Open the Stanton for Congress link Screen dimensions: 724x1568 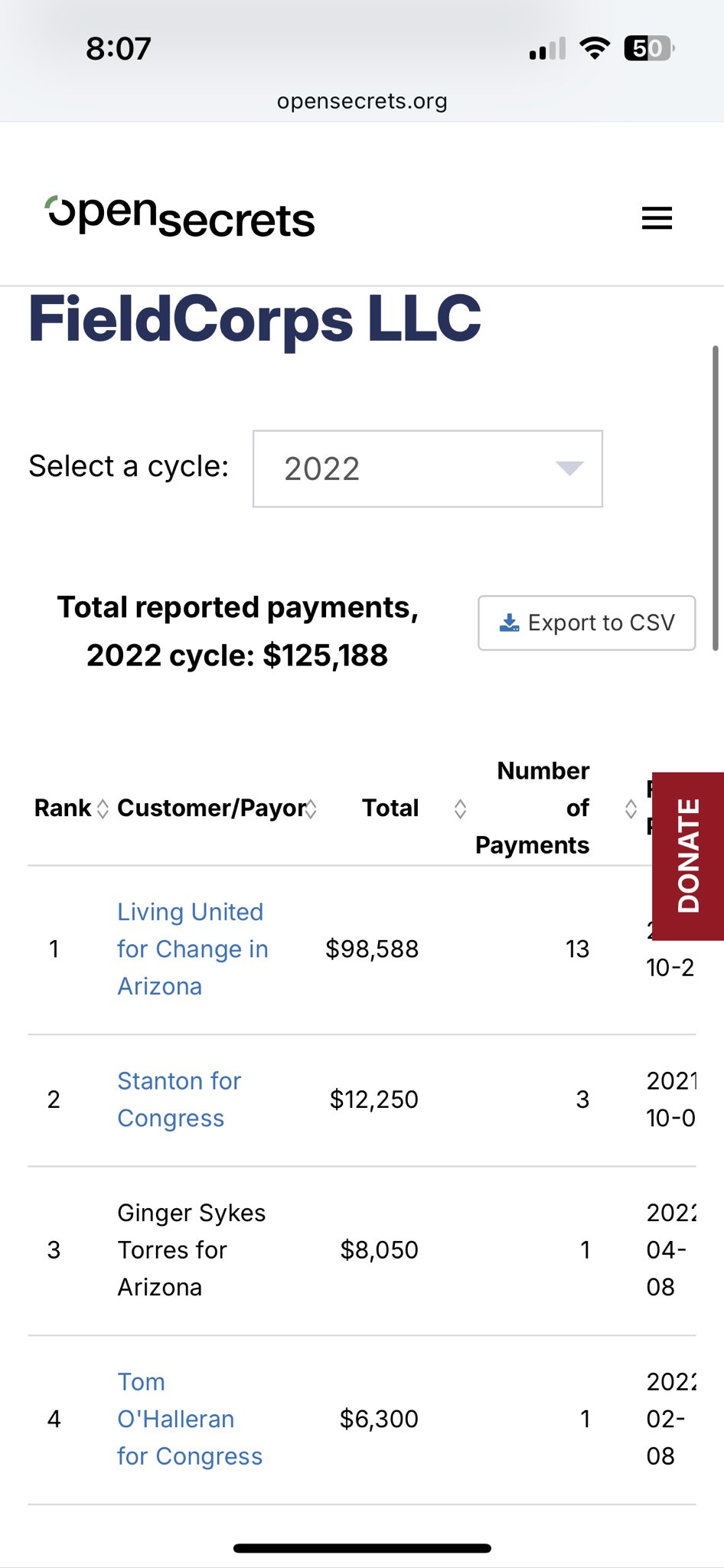(179, 1099)
